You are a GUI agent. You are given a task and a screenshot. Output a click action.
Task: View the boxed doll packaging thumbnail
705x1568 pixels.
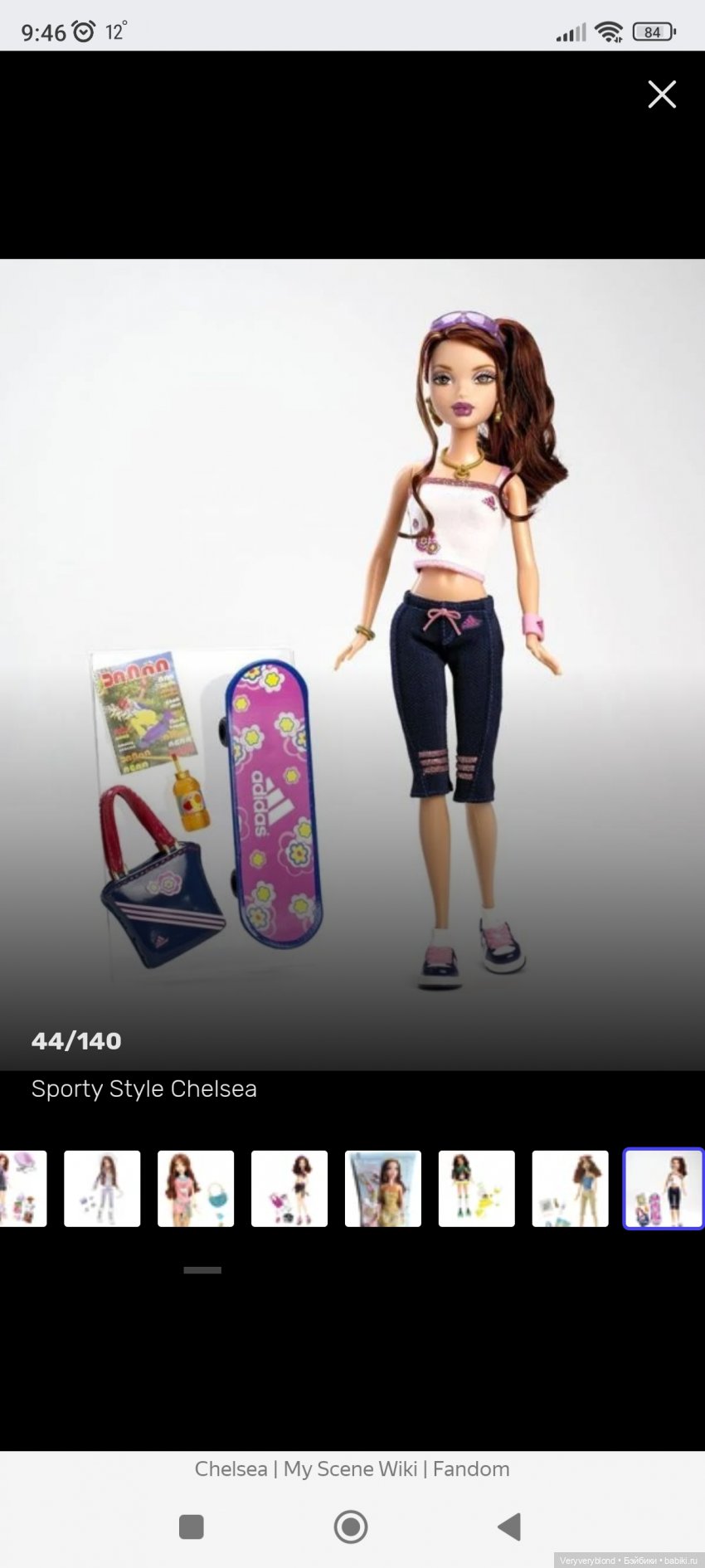click(x=383, y=1188)
